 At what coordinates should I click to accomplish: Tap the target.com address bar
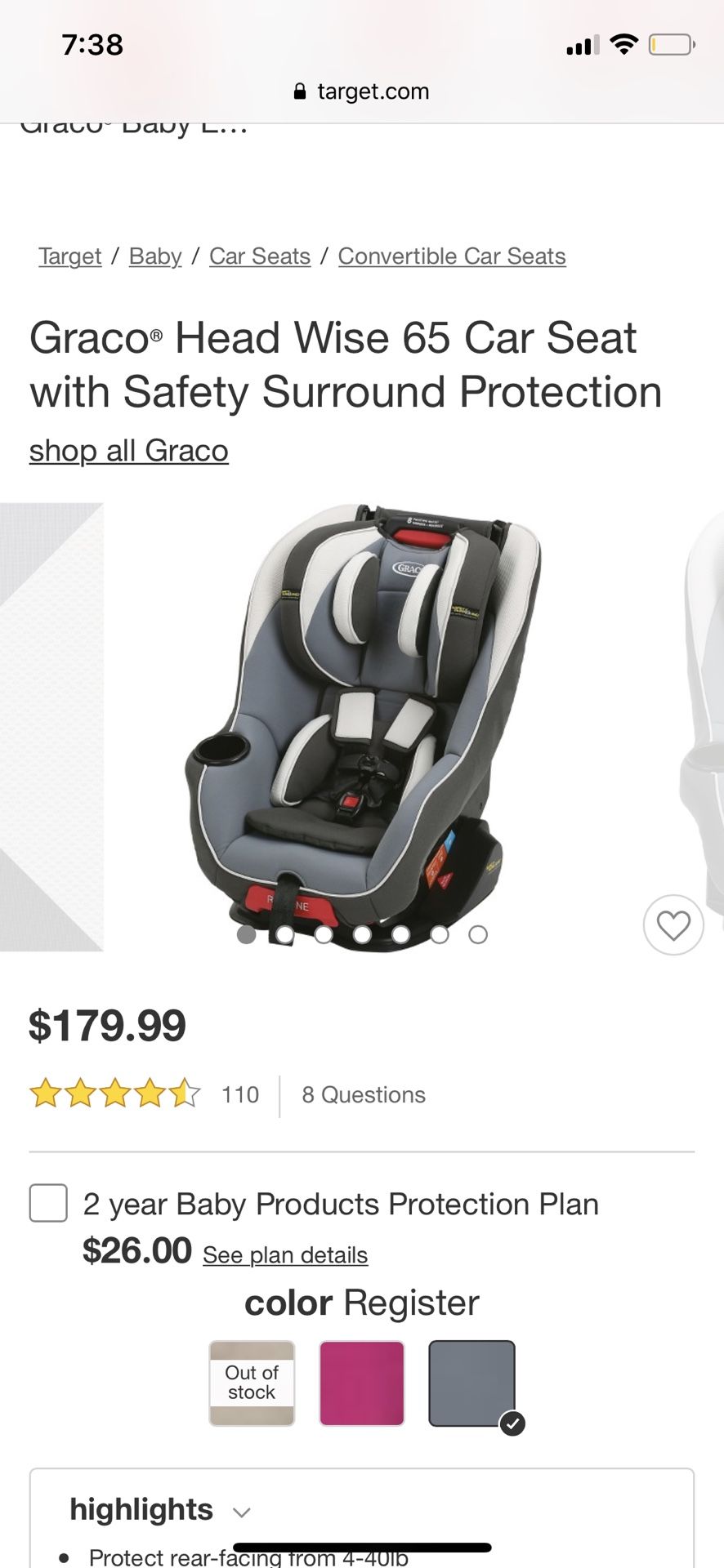(x=362, y=91)
